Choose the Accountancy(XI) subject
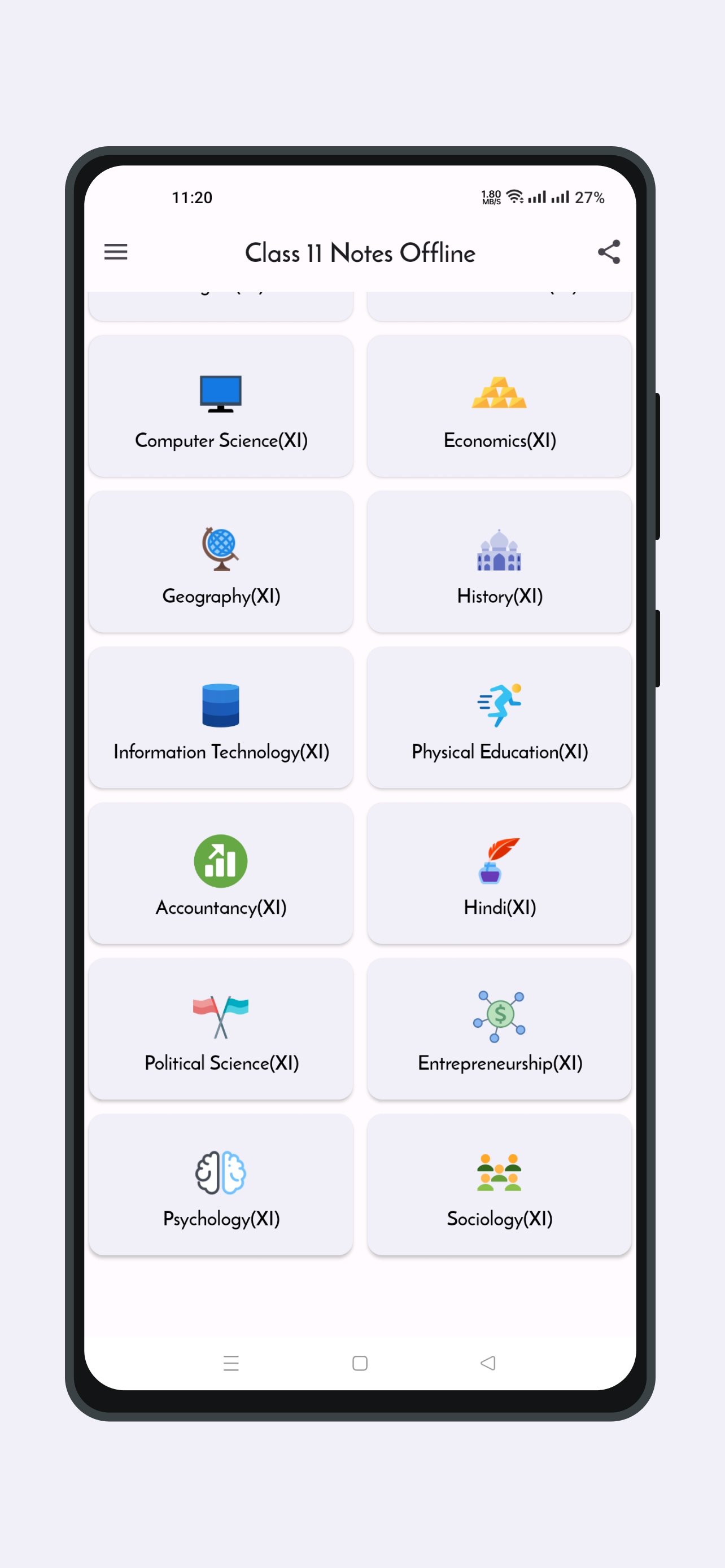The width and height of the screenshot is (725, 1568). pyautogui.click(x=221, y=874)
